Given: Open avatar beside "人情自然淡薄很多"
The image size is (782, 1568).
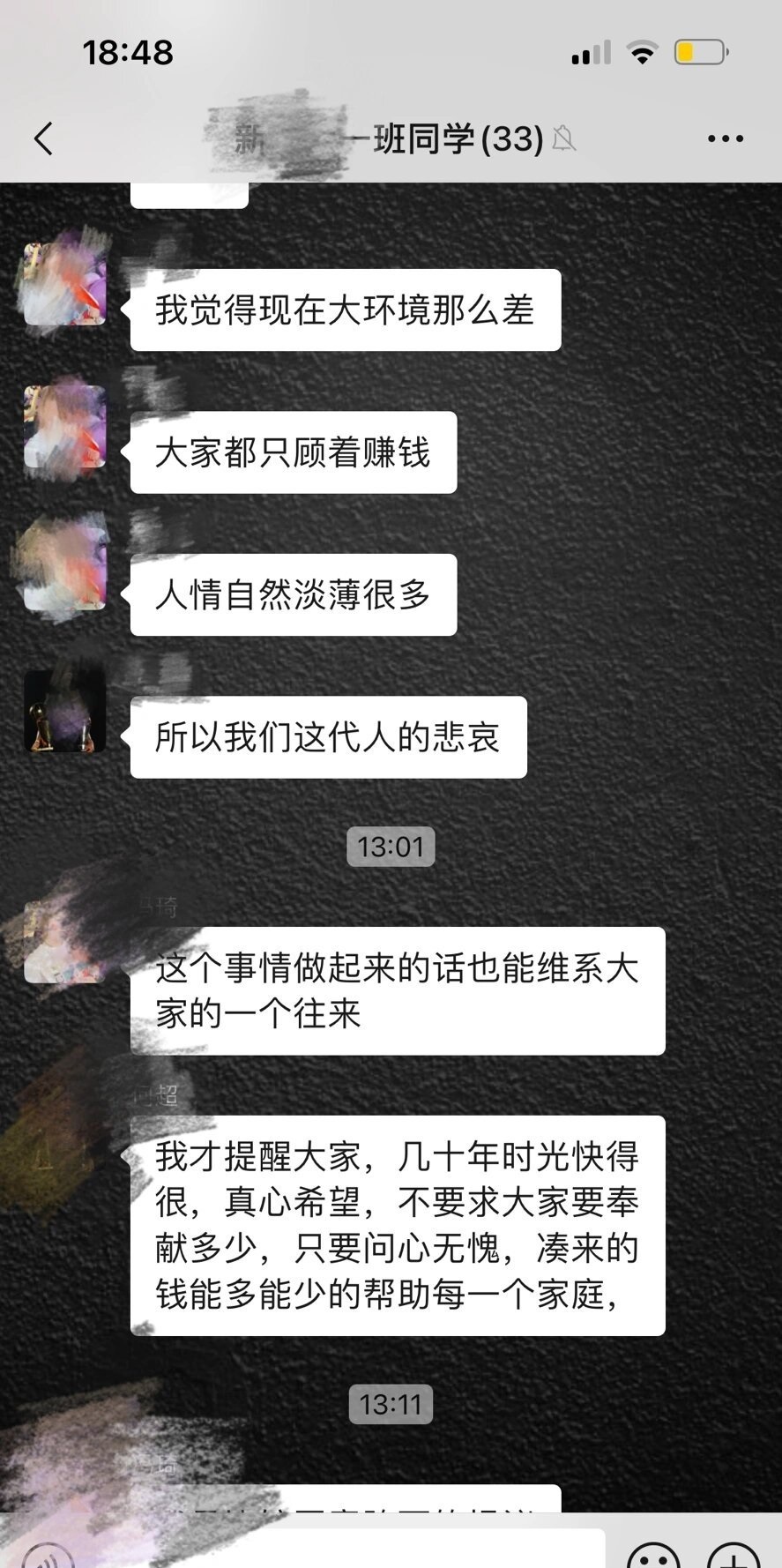Looking at the screenshot, I should (x=64, y=569).
